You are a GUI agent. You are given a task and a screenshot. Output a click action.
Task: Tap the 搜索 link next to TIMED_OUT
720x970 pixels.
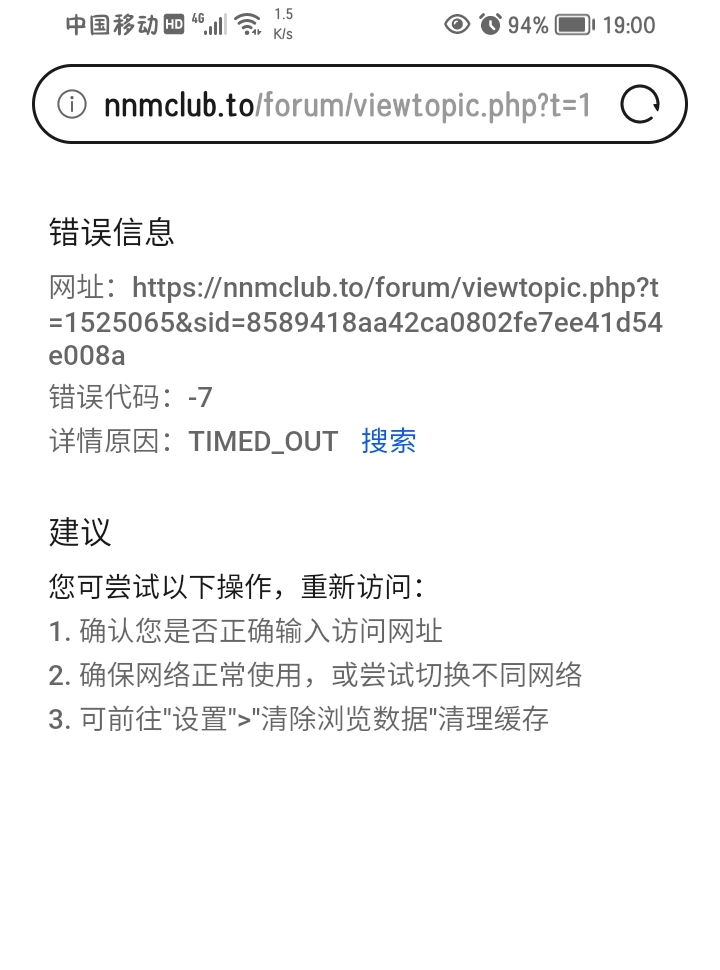[388, 441]
